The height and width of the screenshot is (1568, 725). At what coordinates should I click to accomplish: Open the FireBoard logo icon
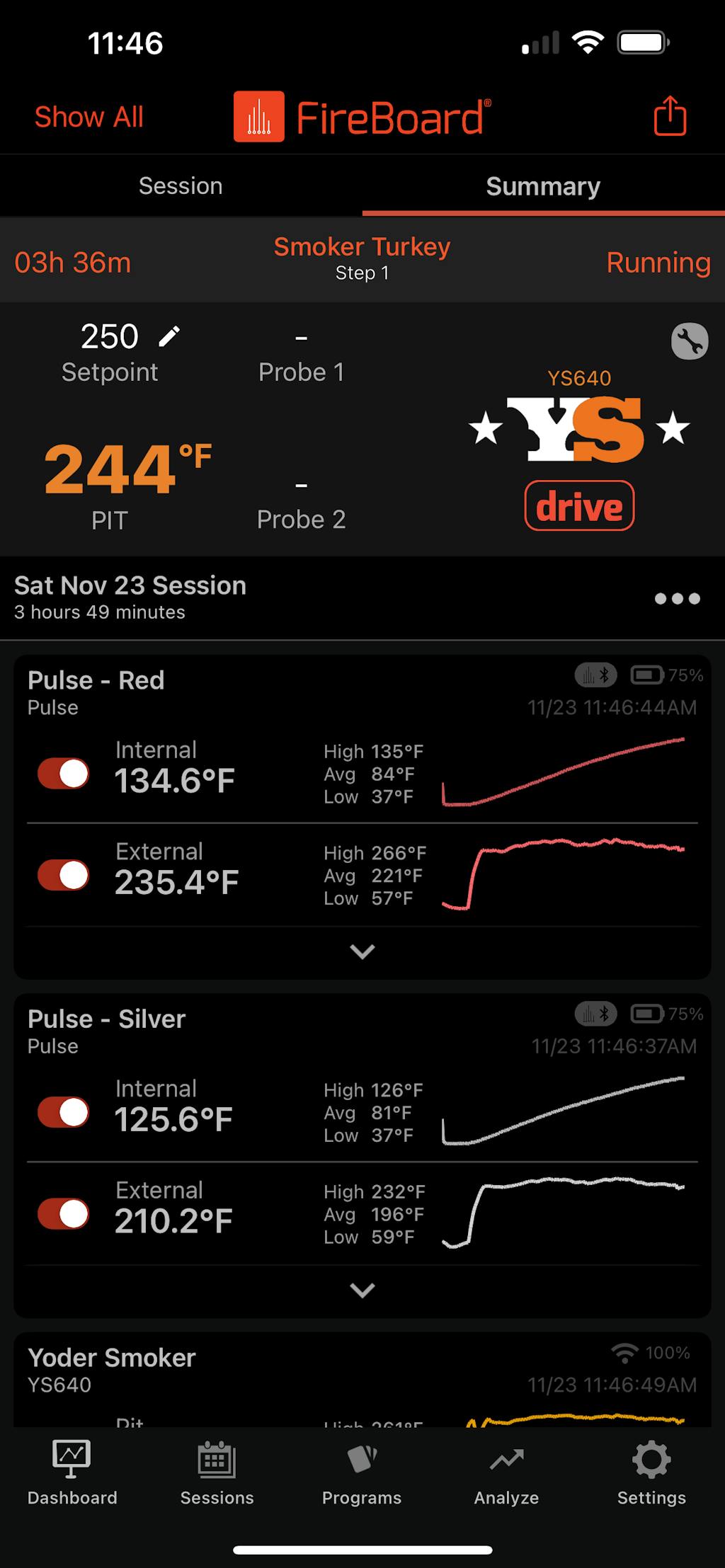point(260,116)
